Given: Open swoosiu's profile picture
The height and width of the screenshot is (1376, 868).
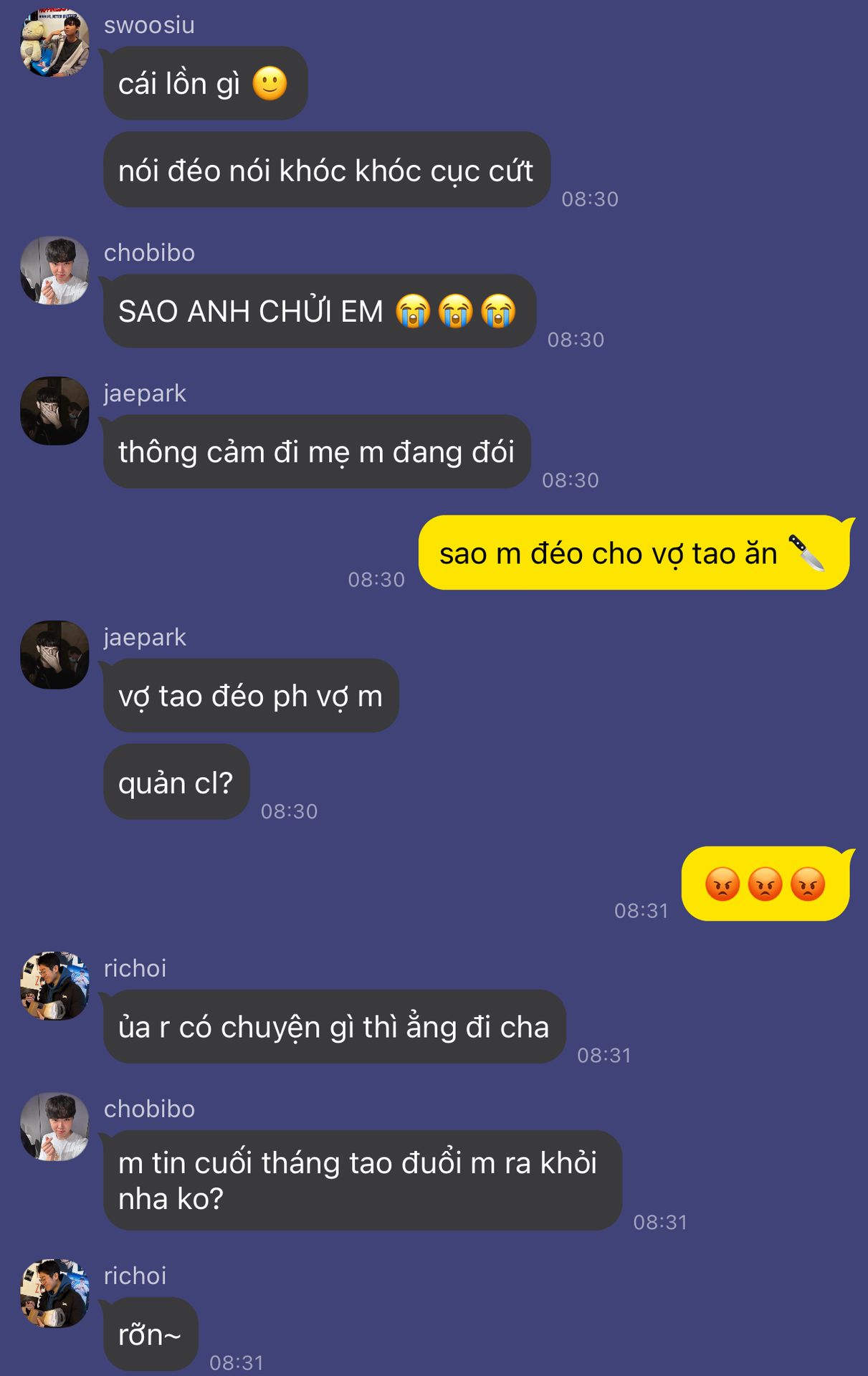Looking at the screenshot, I should (54, 43).
